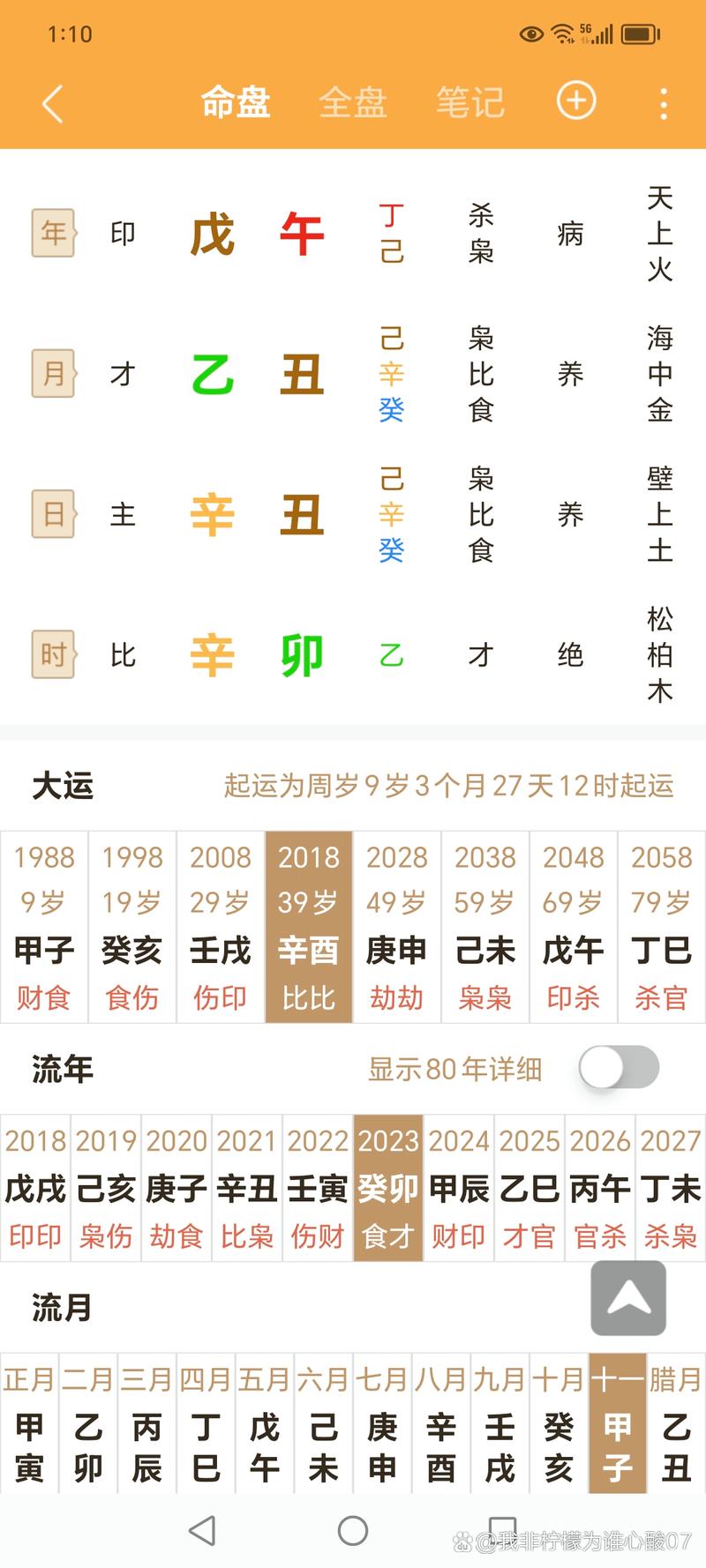Screen dimensions: 706x1568
Task: Select the 2028 庚申 大运 column
Action: click(x=397, y=927)
